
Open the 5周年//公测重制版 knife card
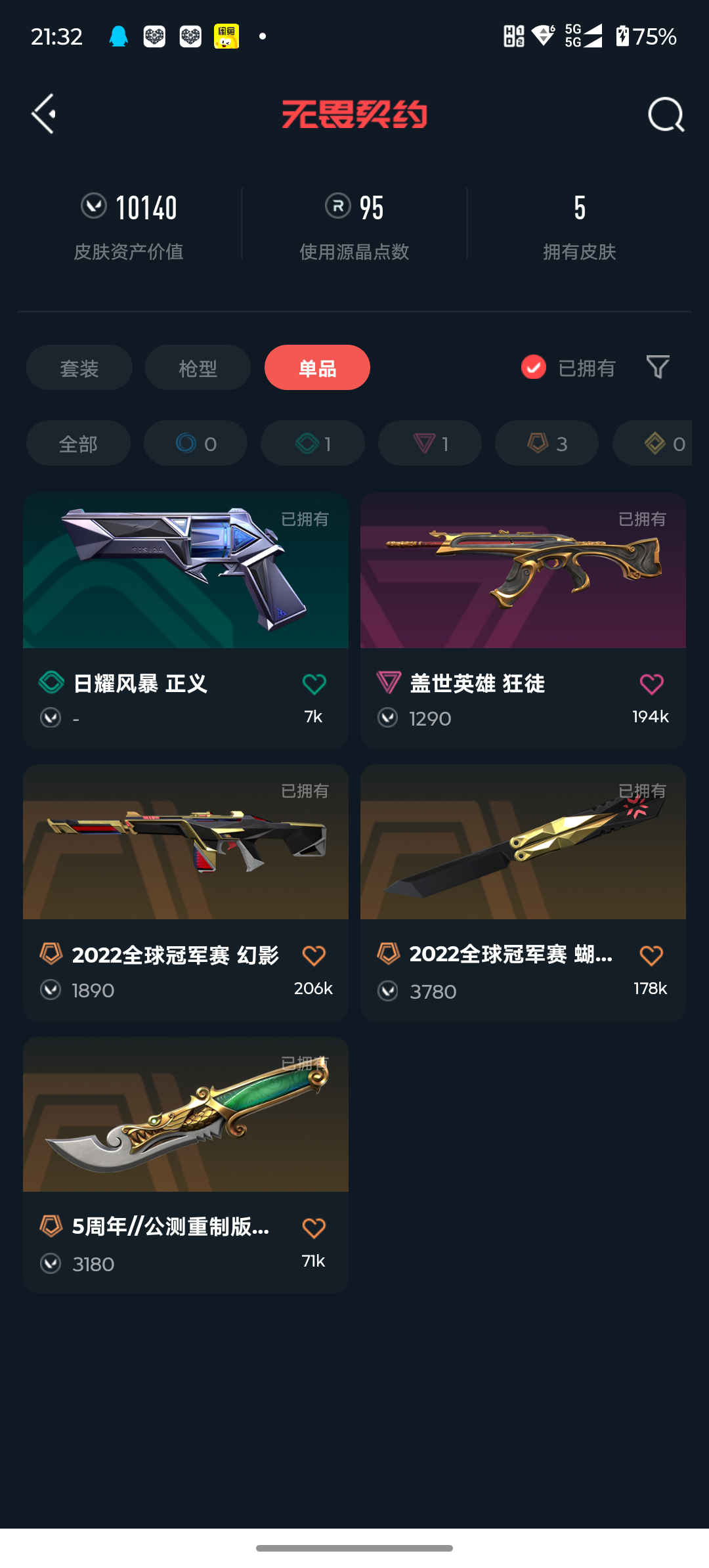click(186, 1165)
